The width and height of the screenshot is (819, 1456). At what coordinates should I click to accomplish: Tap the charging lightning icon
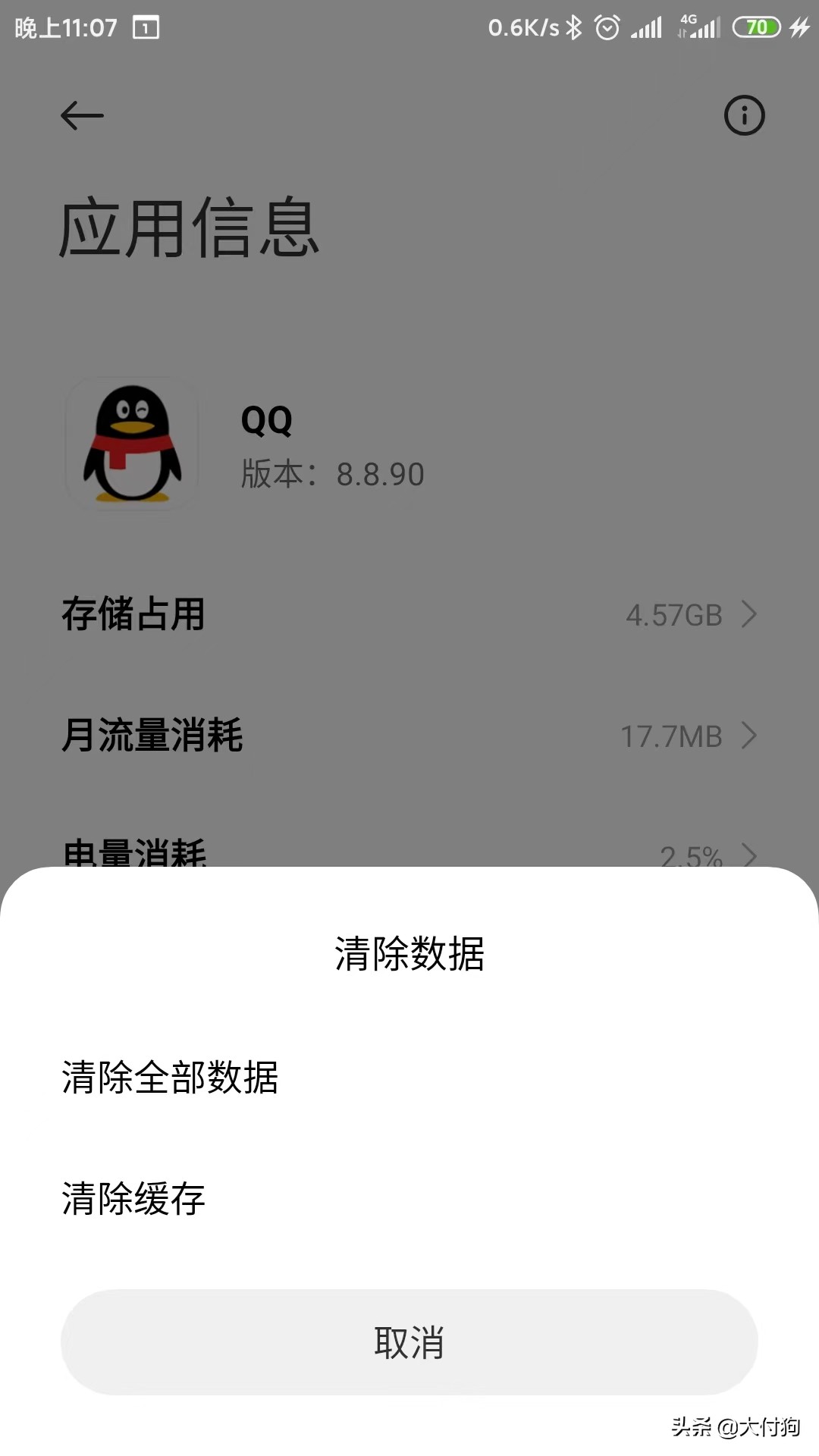tap(798, 27)
